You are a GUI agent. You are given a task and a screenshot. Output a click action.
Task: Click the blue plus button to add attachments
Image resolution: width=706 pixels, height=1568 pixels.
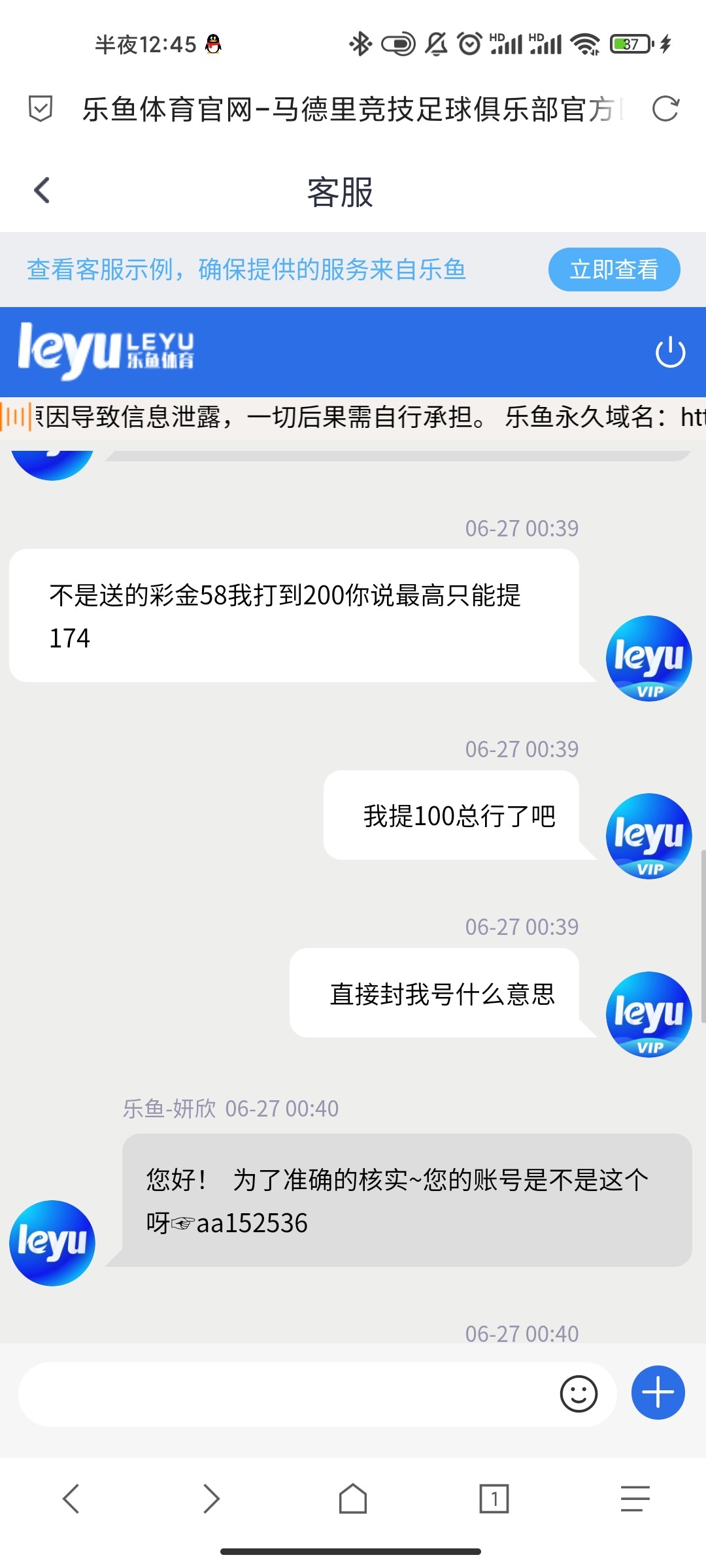pos(658,1393)
